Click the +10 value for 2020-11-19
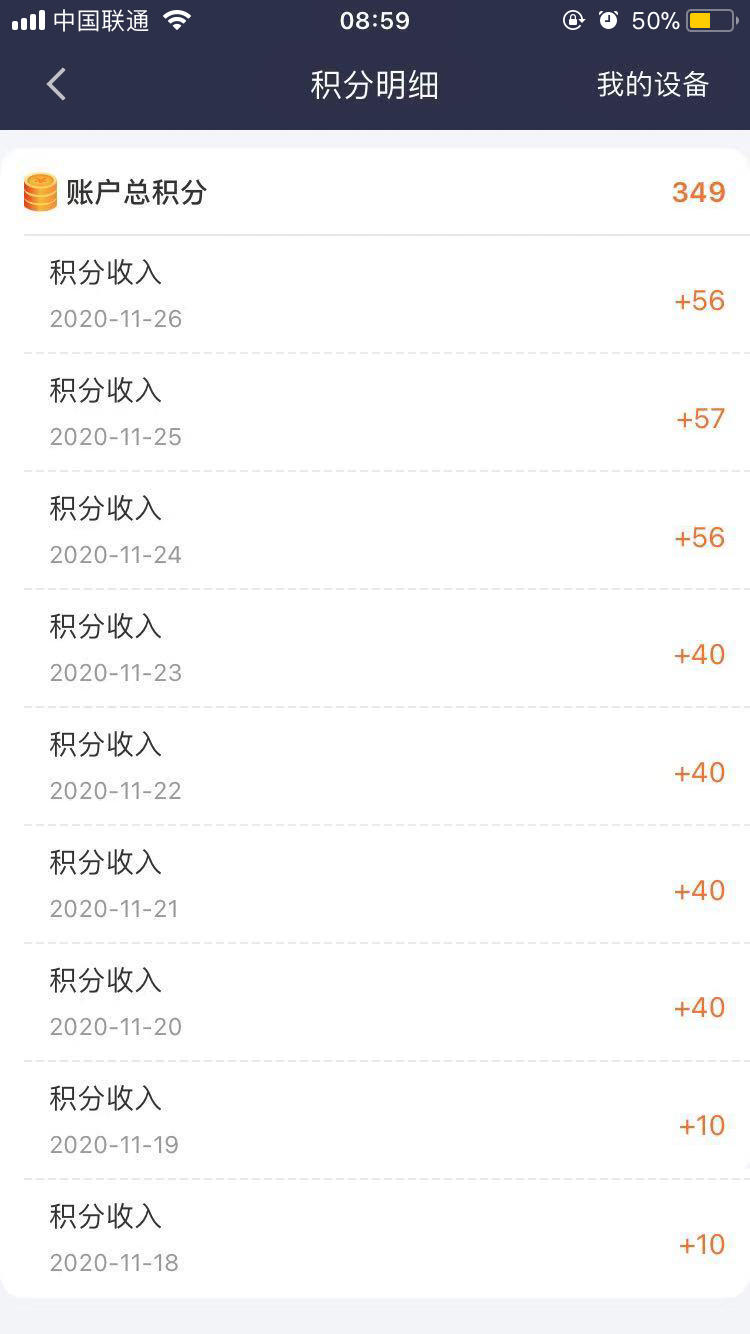Image resolution: width=750 pixels, height=1334 pixels. click(701, 1126)
